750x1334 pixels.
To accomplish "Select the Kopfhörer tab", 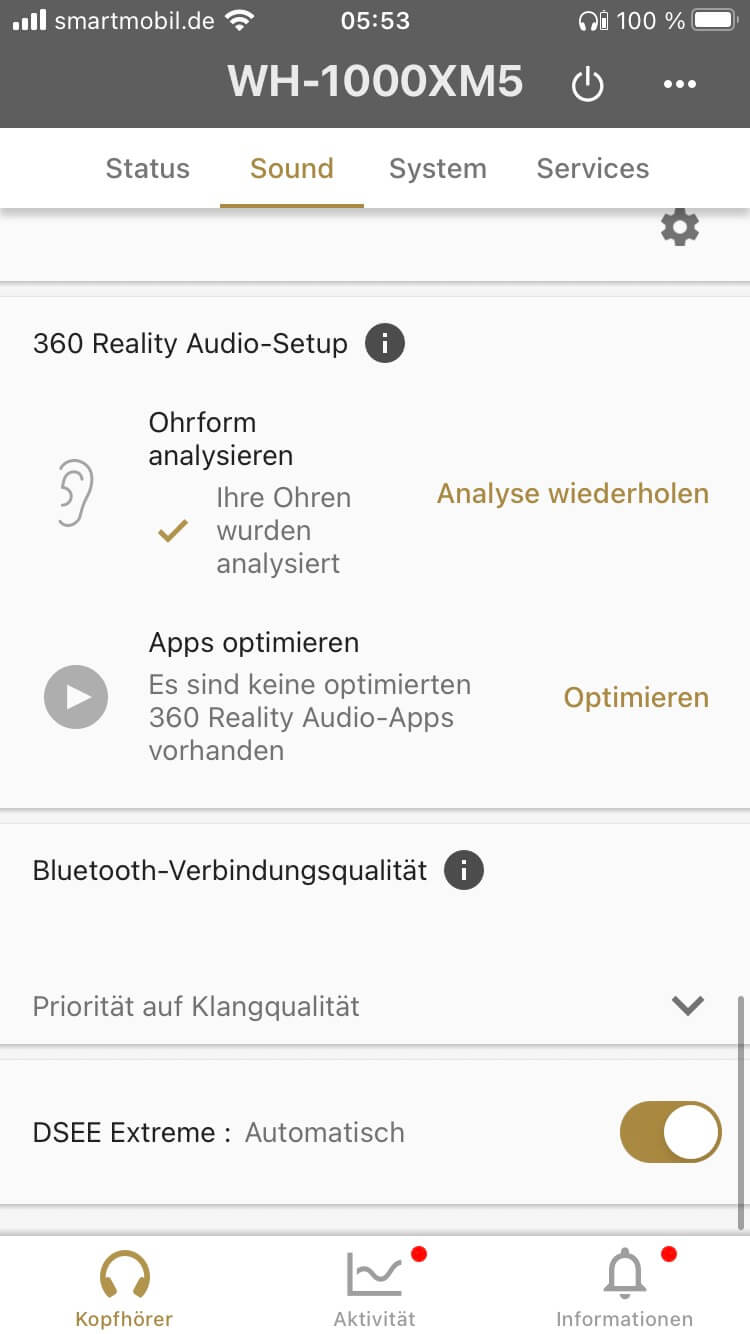I will point(124,1287).
